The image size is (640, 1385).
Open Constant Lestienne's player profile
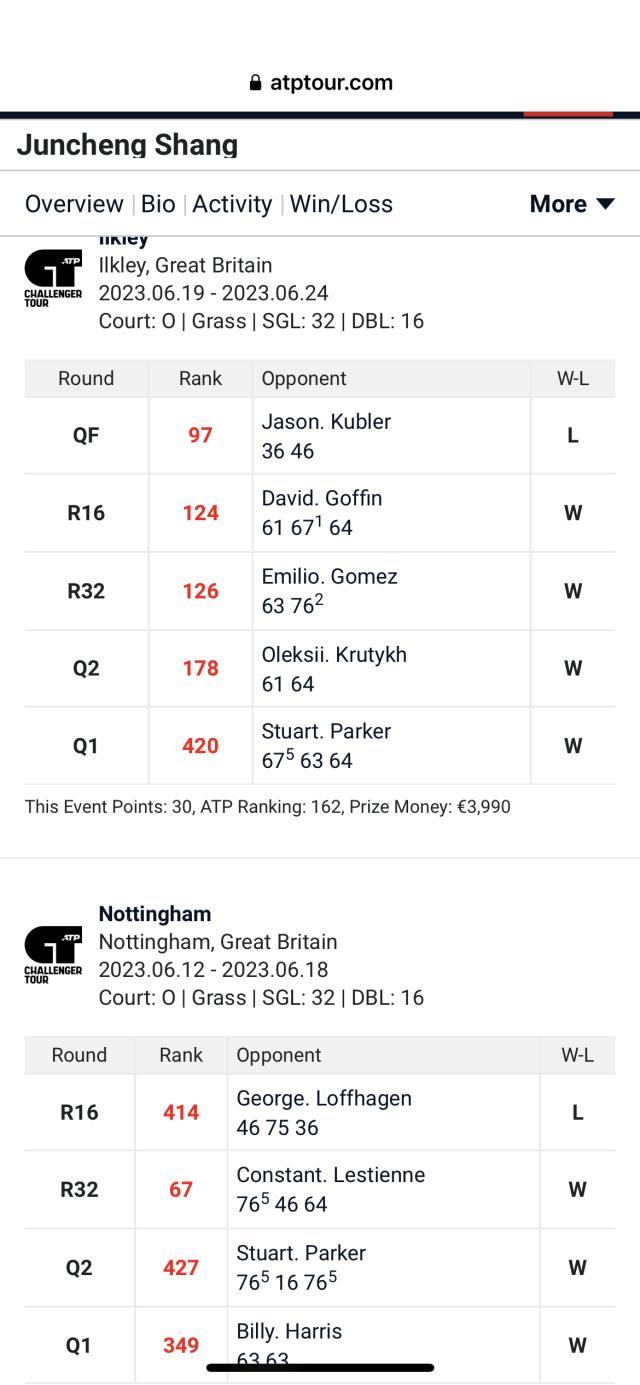(x=330, y=1175)
